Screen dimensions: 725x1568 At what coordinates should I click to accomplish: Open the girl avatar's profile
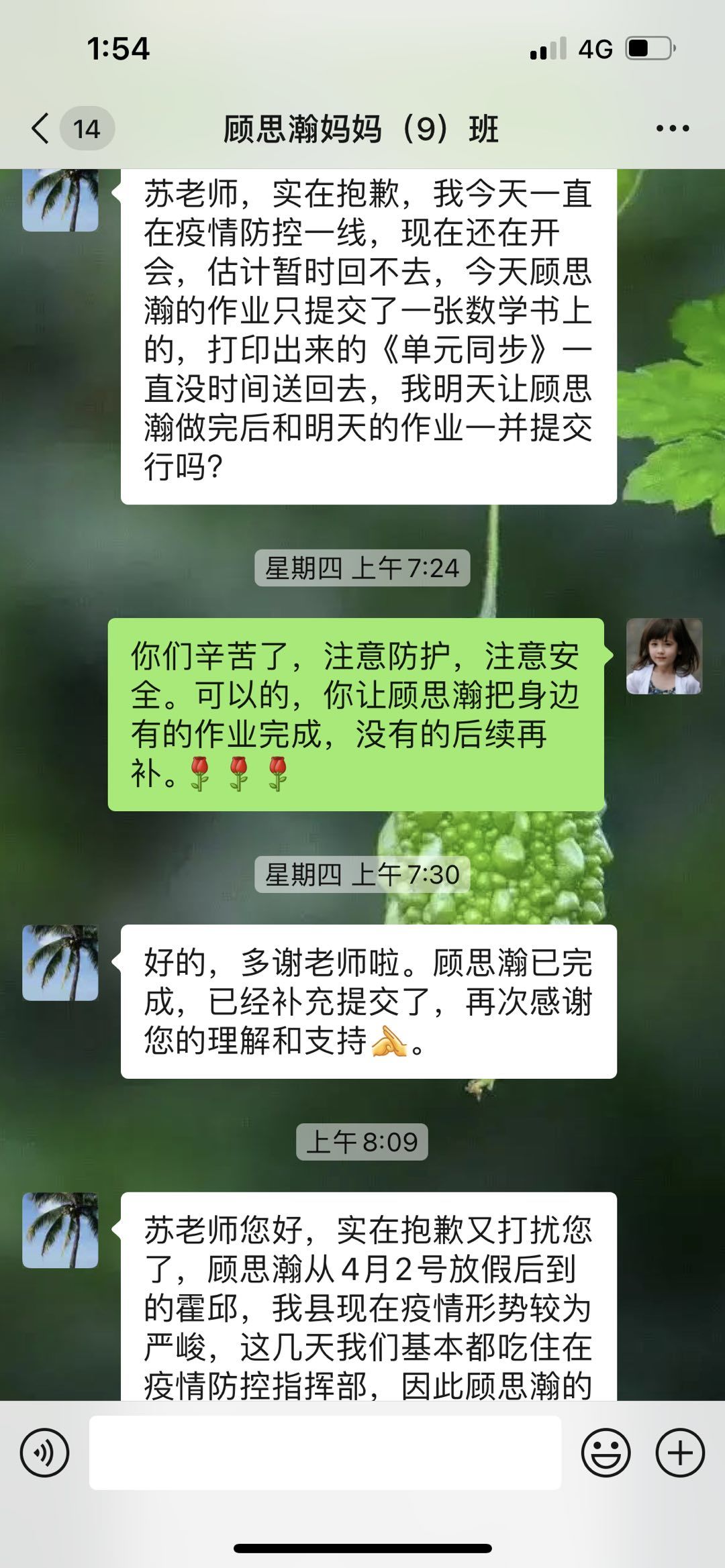[664, 656]
